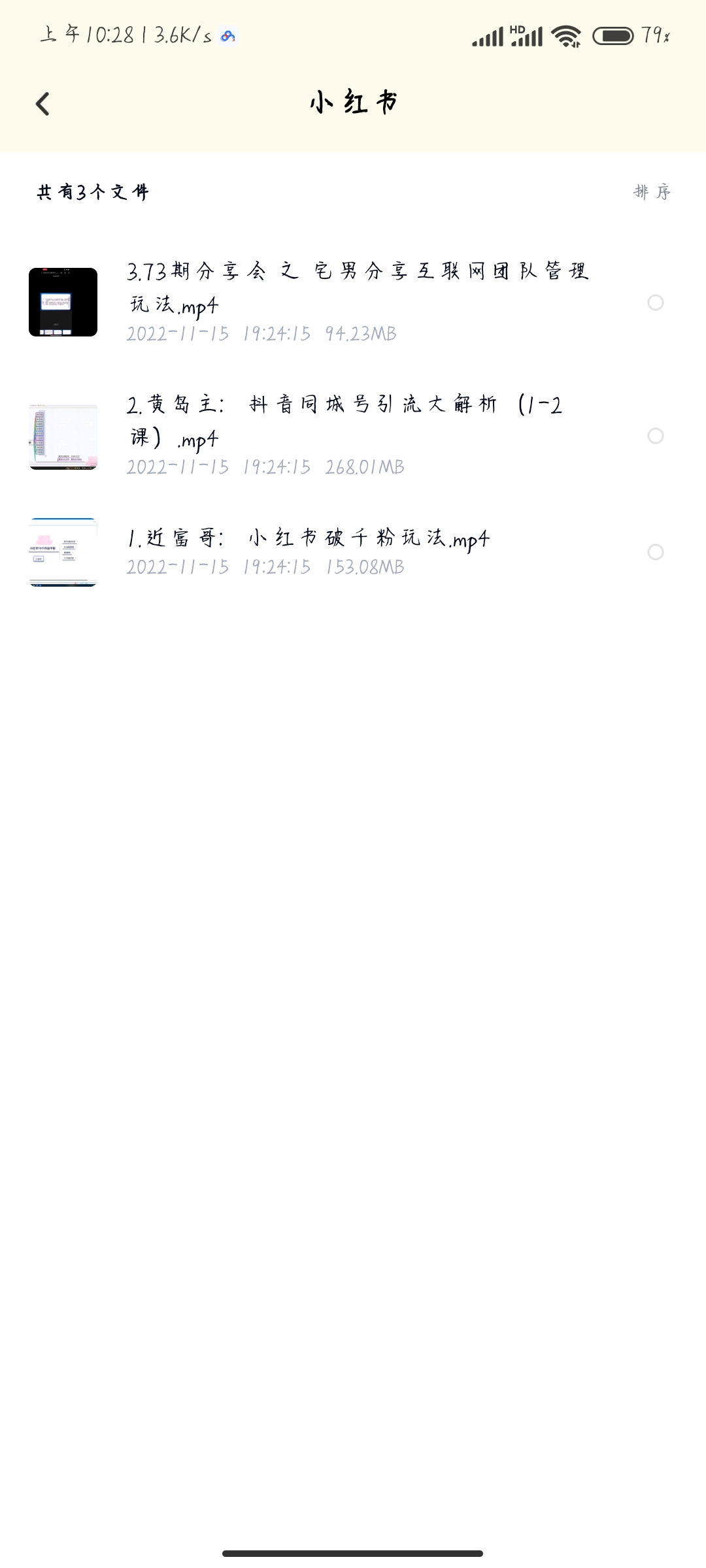Open the 3.73期分享会 宅男分享 video file
The width and height of the screenshot is (706, 1568).
(353, 302)
